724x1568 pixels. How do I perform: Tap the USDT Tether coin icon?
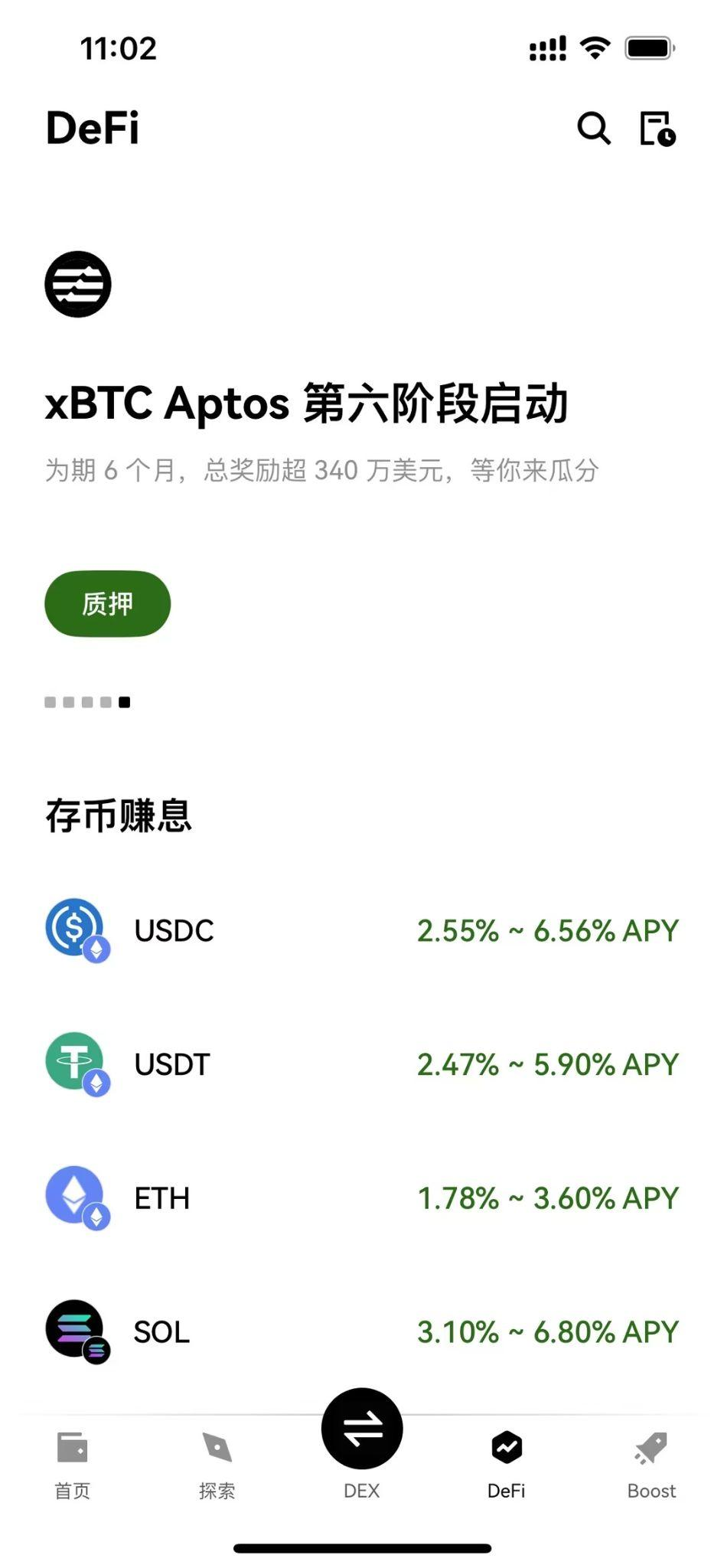click(x=77, y=1064)
